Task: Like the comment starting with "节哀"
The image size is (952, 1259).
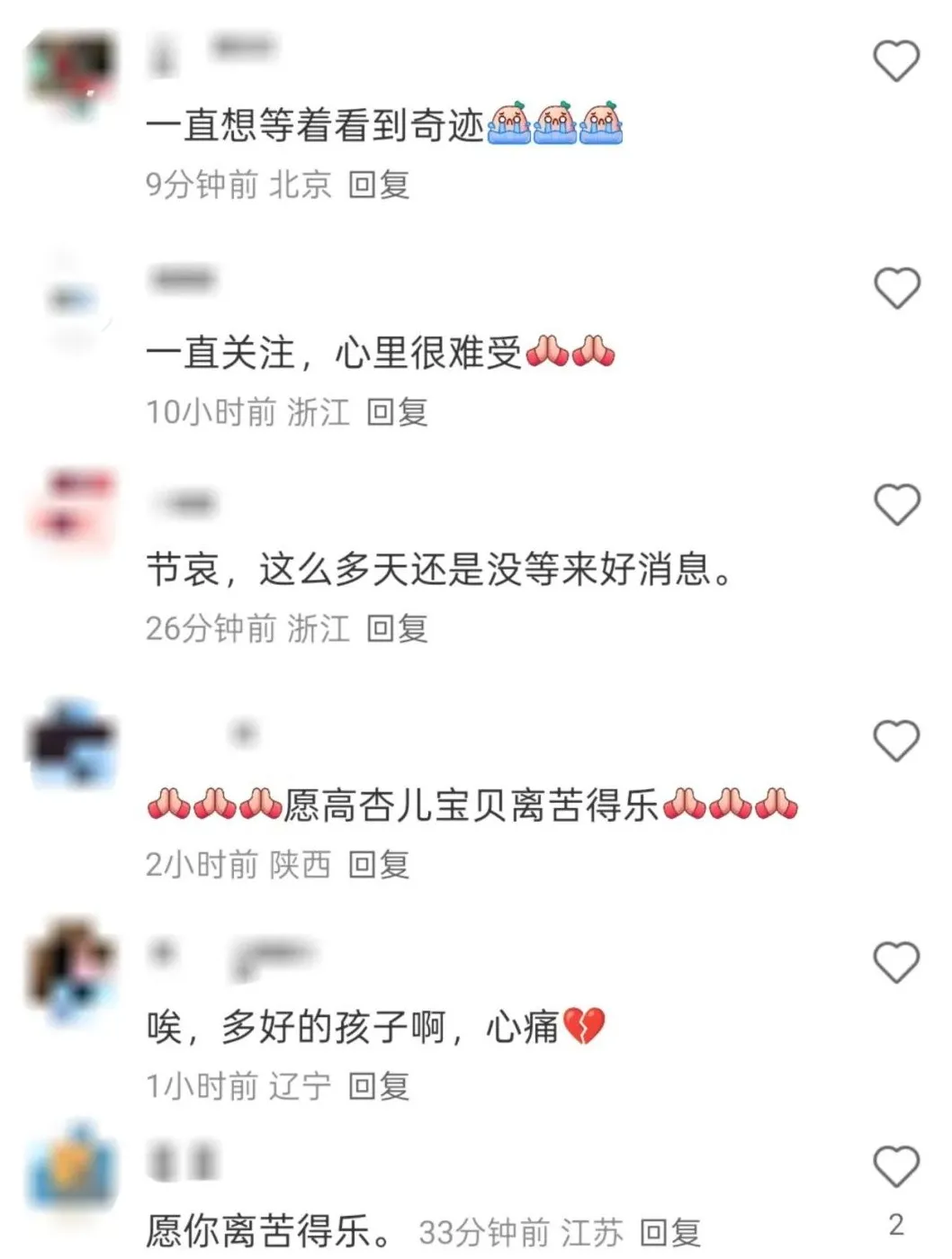Action: [x=896, y=504]
